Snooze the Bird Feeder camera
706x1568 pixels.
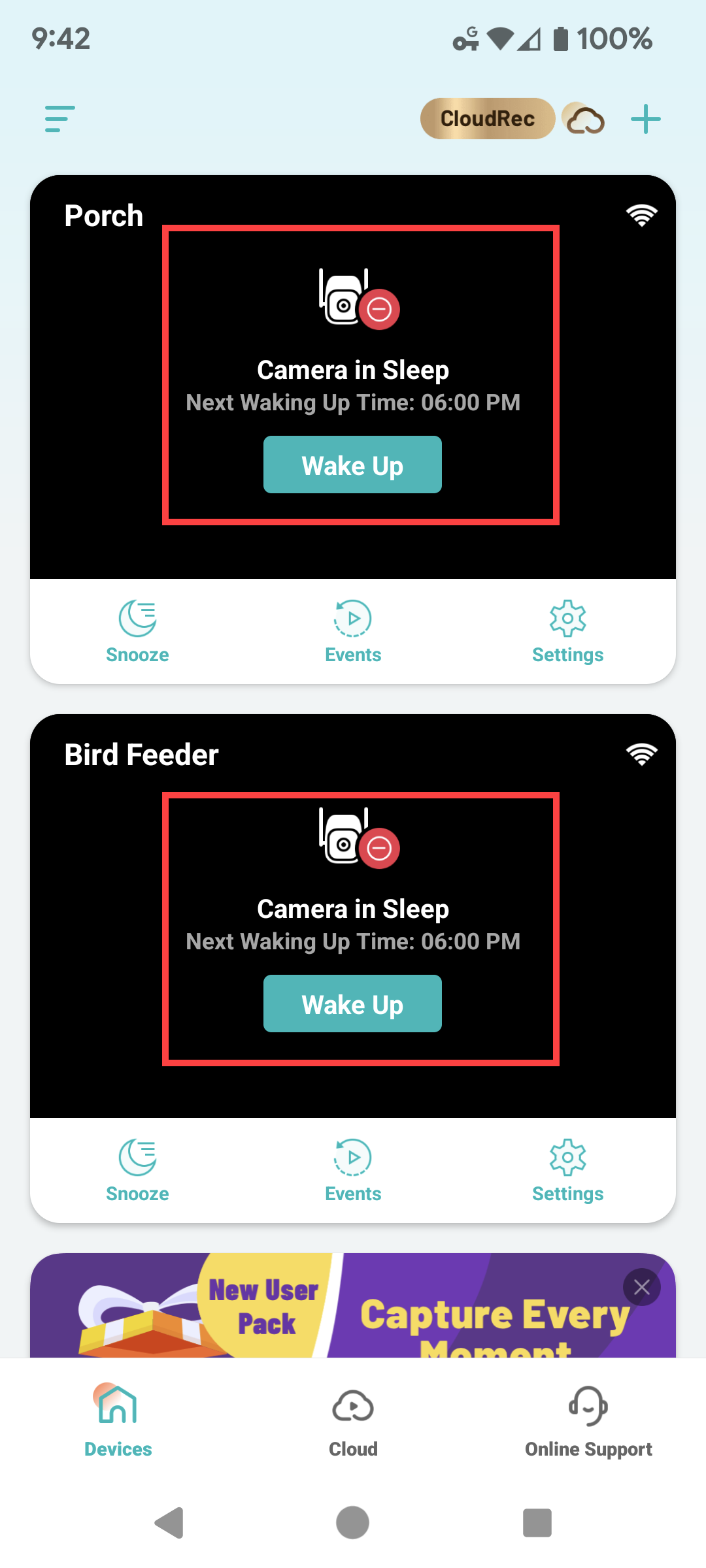137,1171
